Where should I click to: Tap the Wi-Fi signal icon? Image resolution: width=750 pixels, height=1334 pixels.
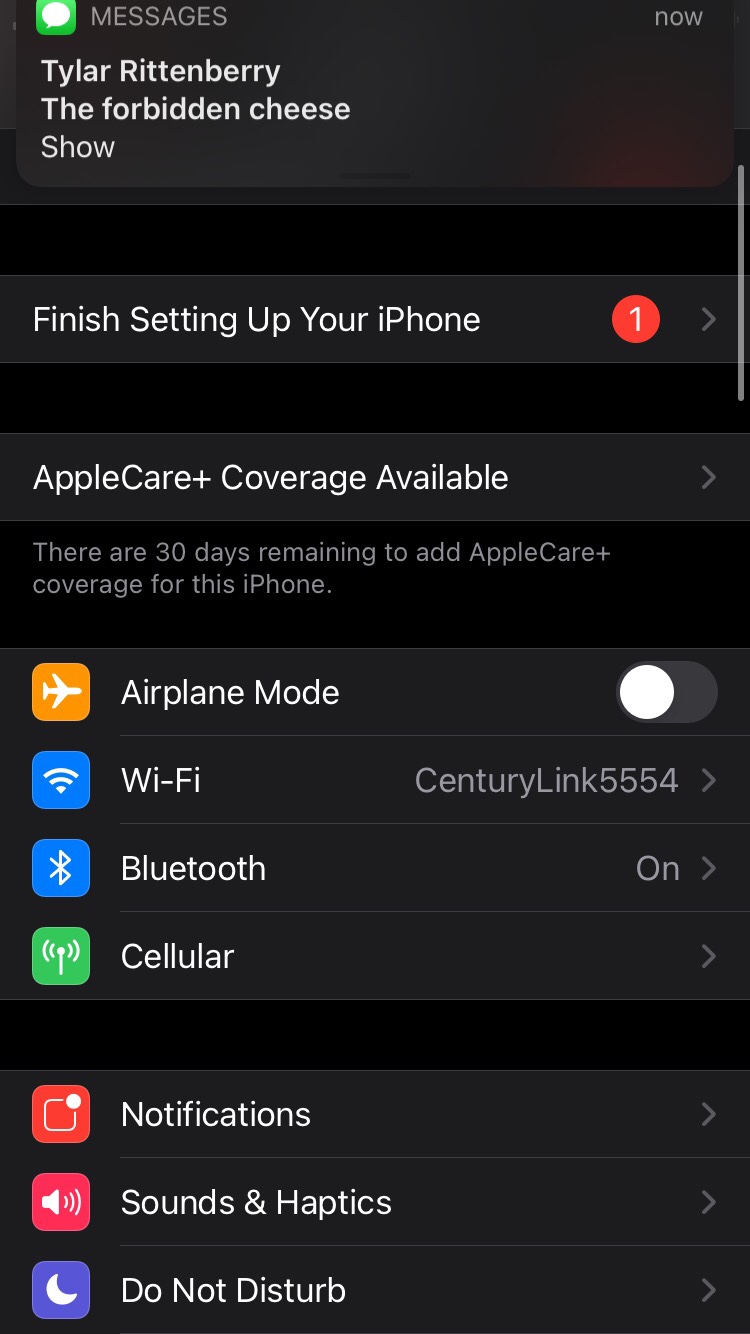[x=60, y=780]
